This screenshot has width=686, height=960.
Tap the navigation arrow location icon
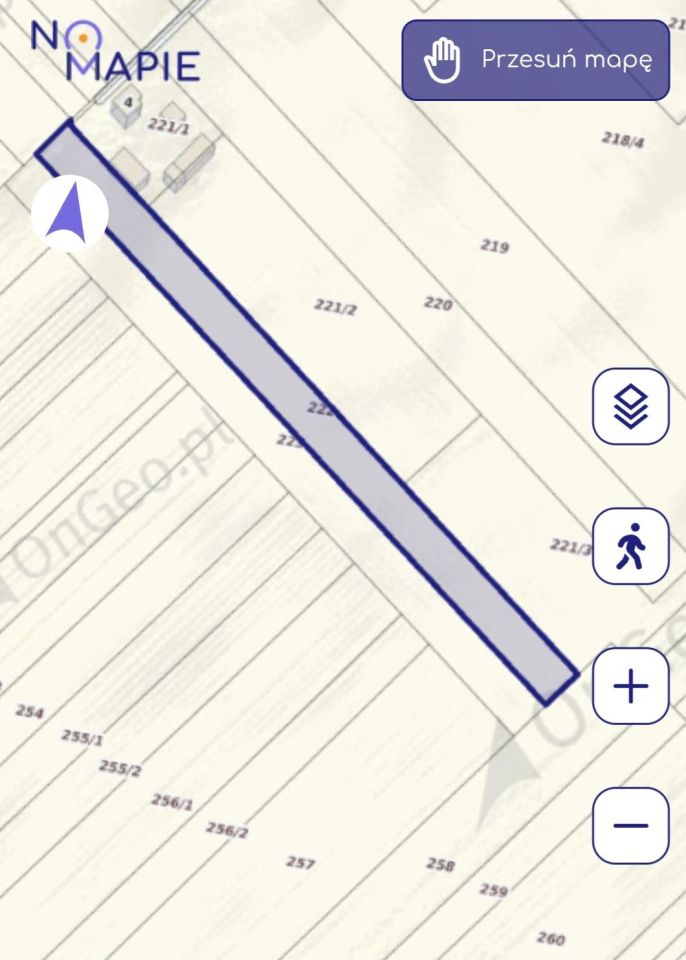pyautogui.click(x=69, y=213)
